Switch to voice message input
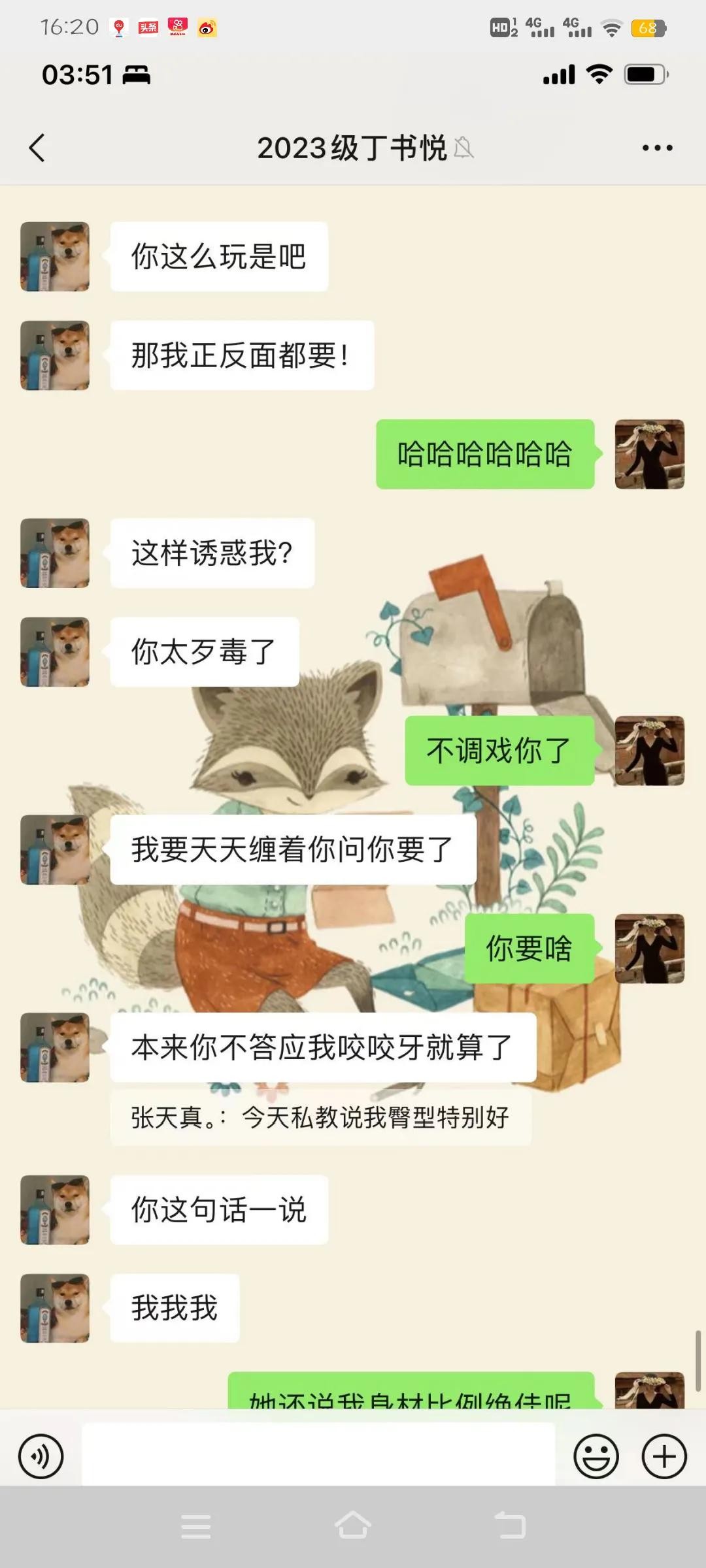The height and width of the screenshot is (1568, 706). [41, 1456]
